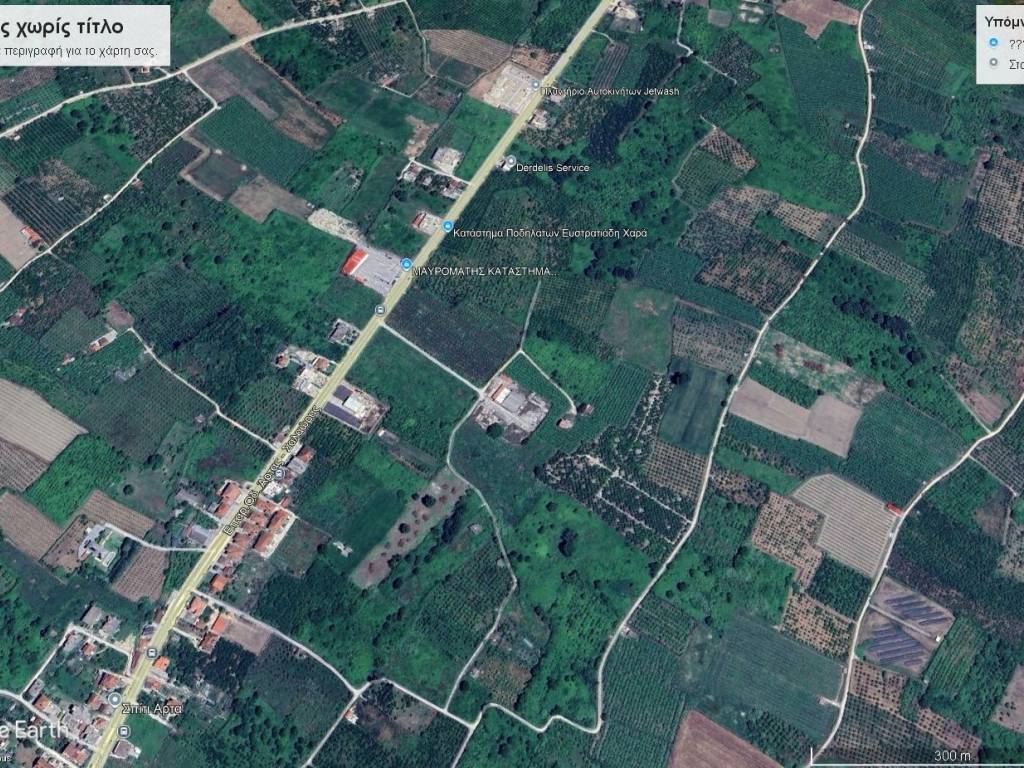Open the bicycle shop Ευστρατιάδη Χαρά marker

coord(447,226)
